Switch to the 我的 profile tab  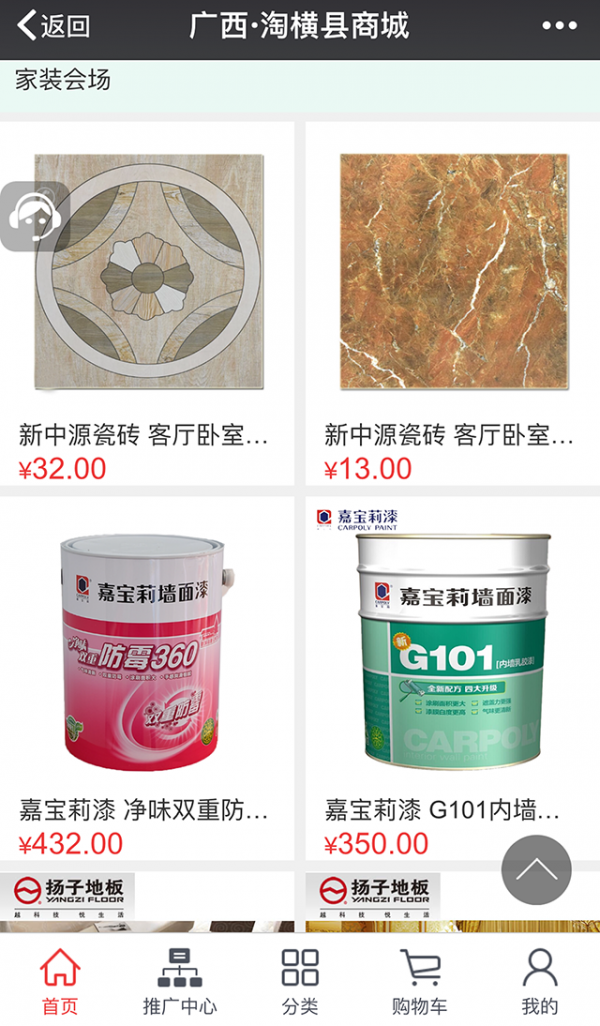click(x=540, y=981)
